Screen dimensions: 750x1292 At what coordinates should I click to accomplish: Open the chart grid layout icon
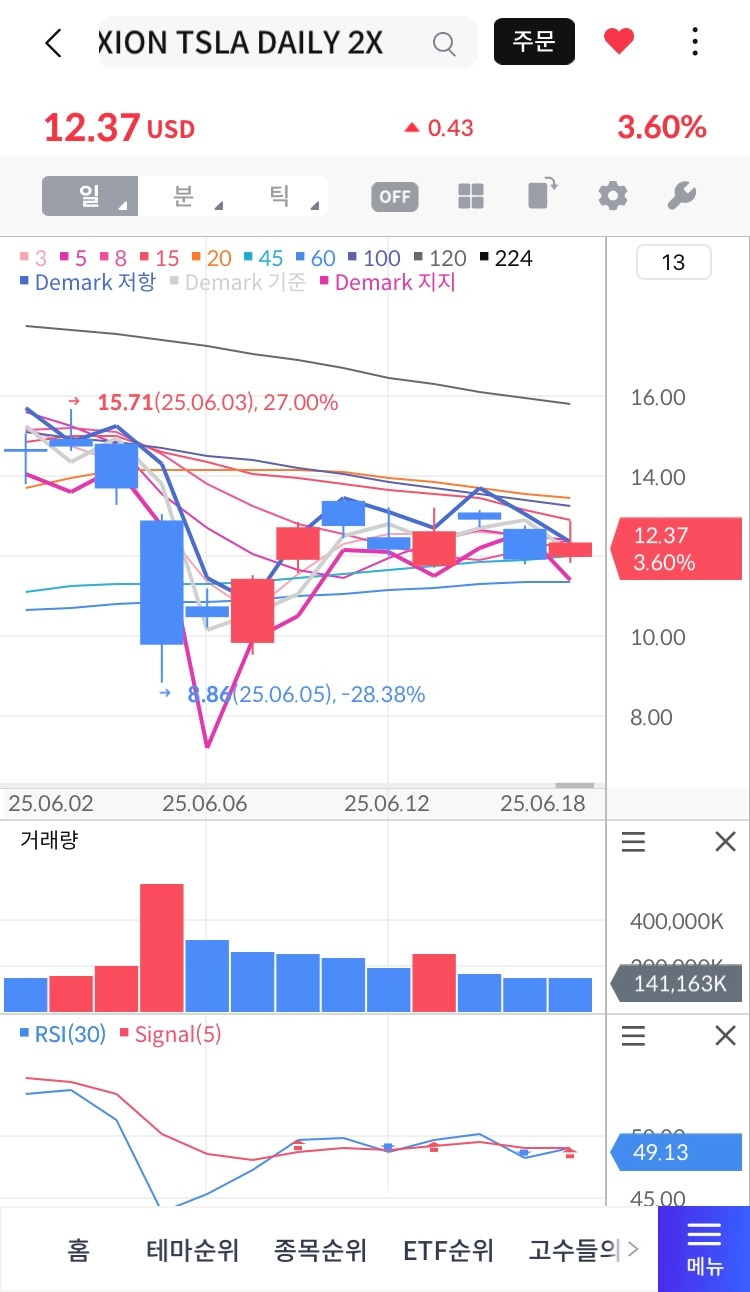coord(471,196)
